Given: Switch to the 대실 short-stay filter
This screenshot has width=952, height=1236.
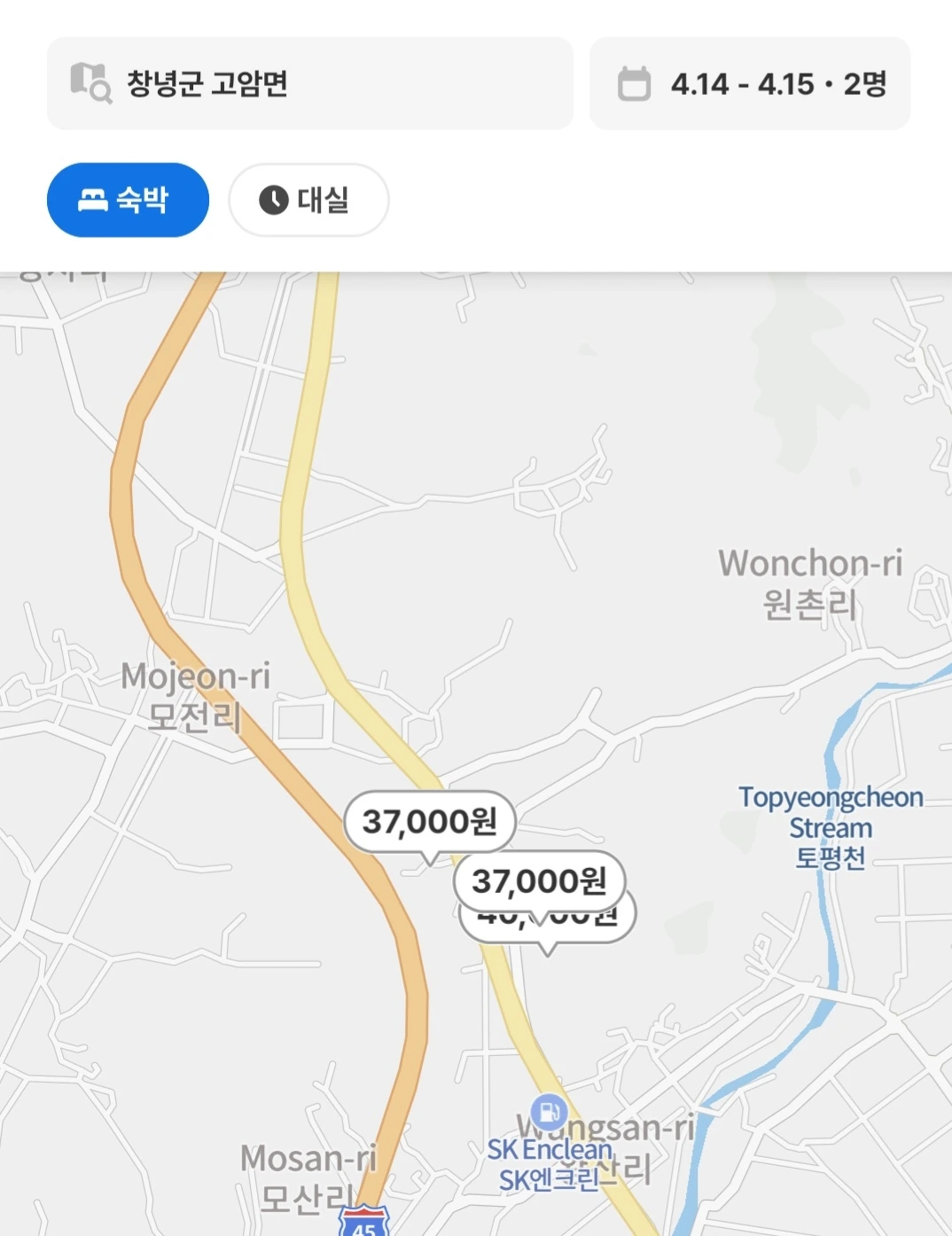Looking at the screenshot, I should 308,199.
